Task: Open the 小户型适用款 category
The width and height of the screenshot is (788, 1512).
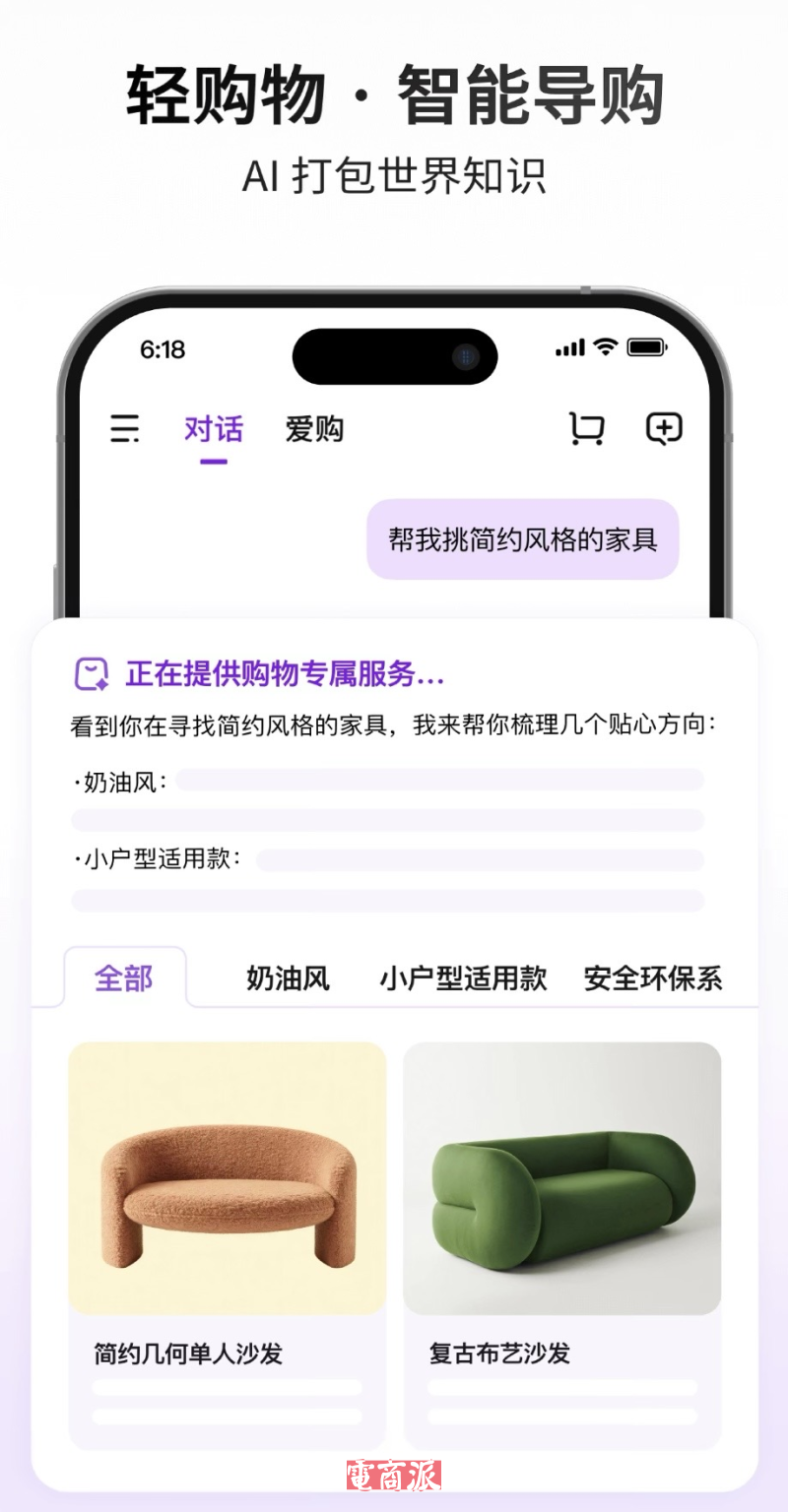Action: tap(463, 977)
